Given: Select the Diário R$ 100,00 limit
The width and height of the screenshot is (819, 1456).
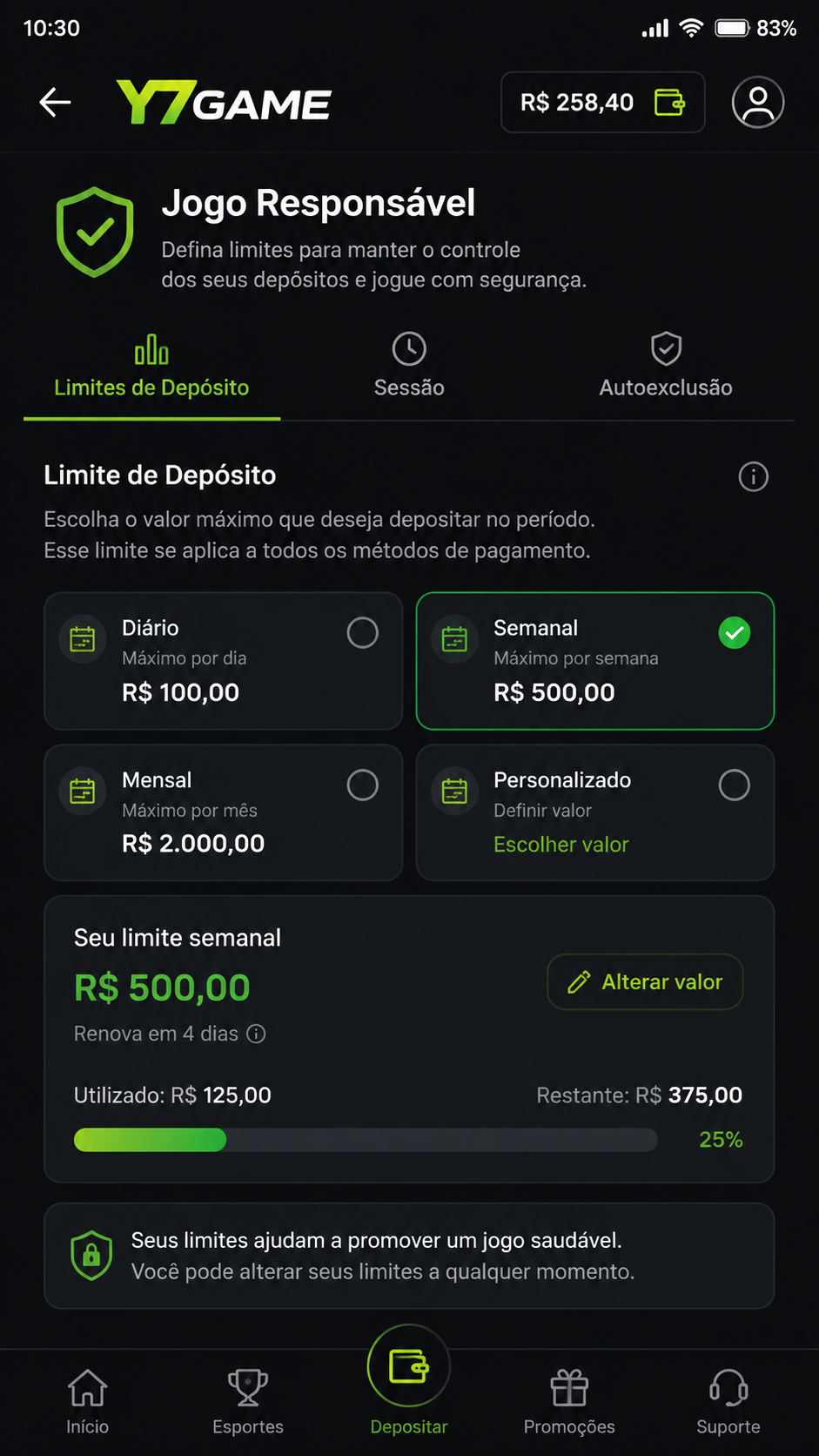Looking at the screenshot, I should pos(224,661).
